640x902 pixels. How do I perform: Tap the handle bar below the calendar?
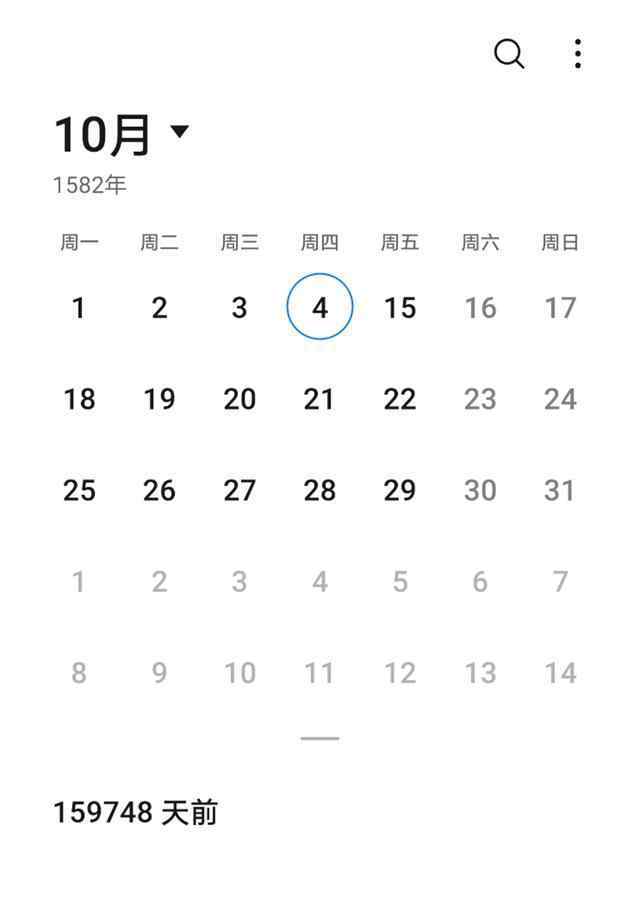[x=320, y=739]
